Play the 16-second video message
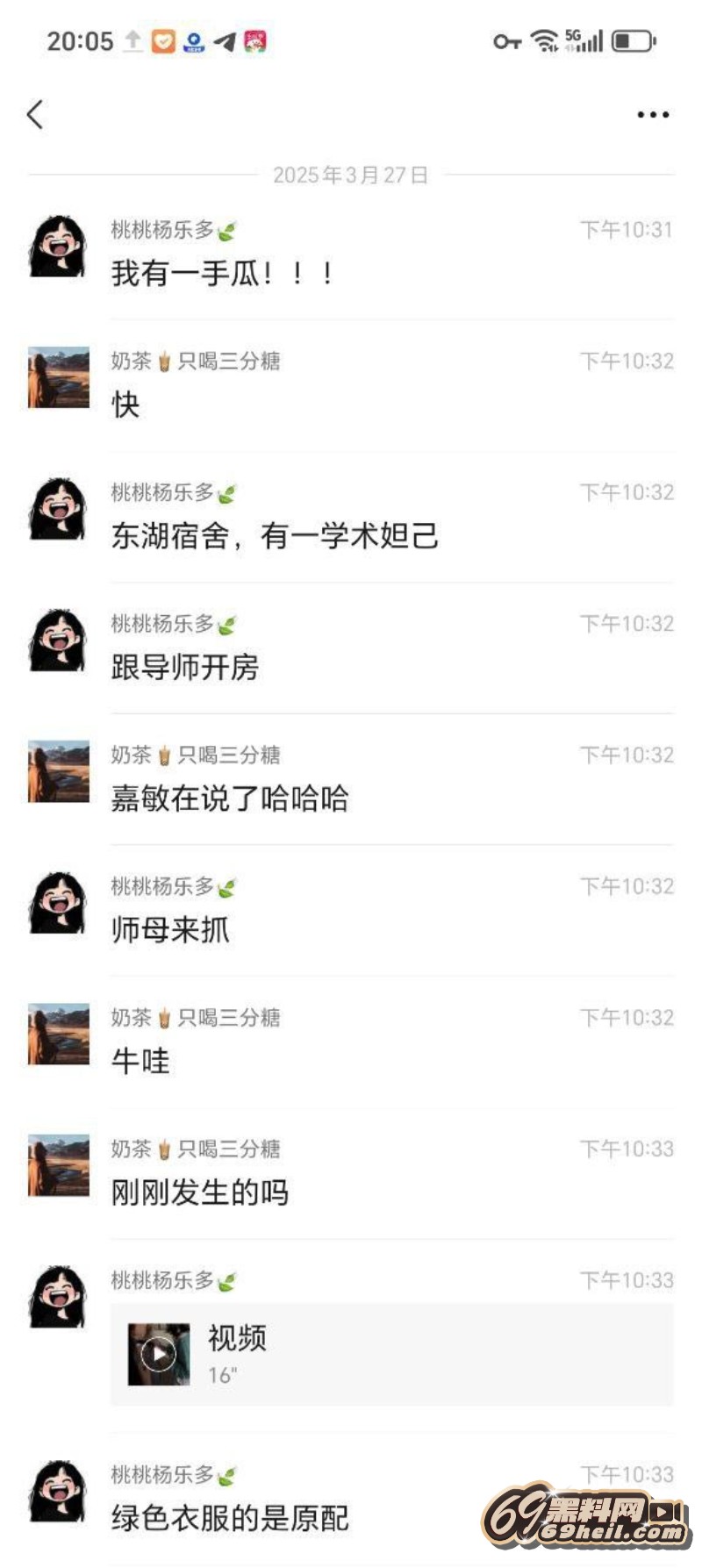The height and width of the screenshot is (1568, 702). [159, 1354]
